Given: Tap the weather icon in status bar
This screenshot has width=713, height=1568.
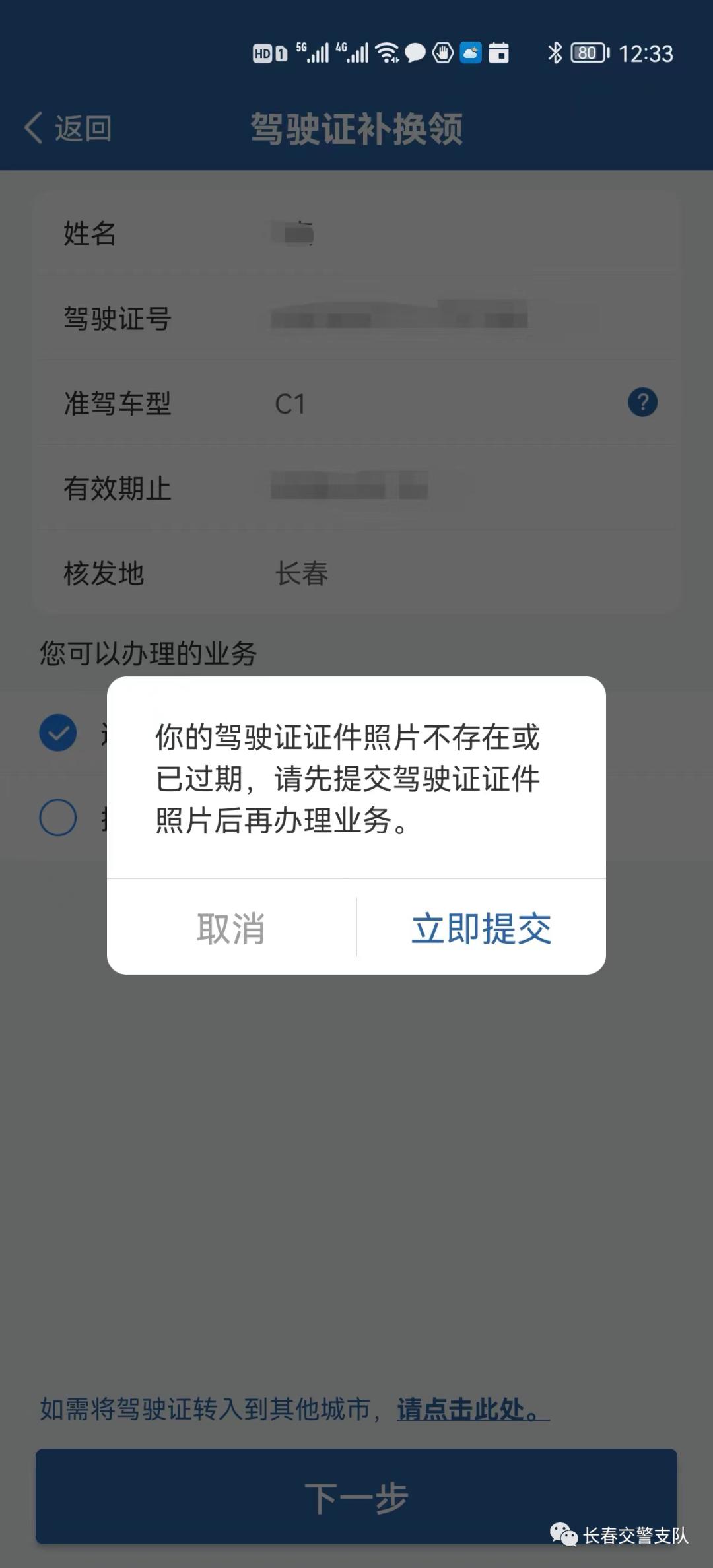Looking at the screenshot, I should tap(469, 53).
